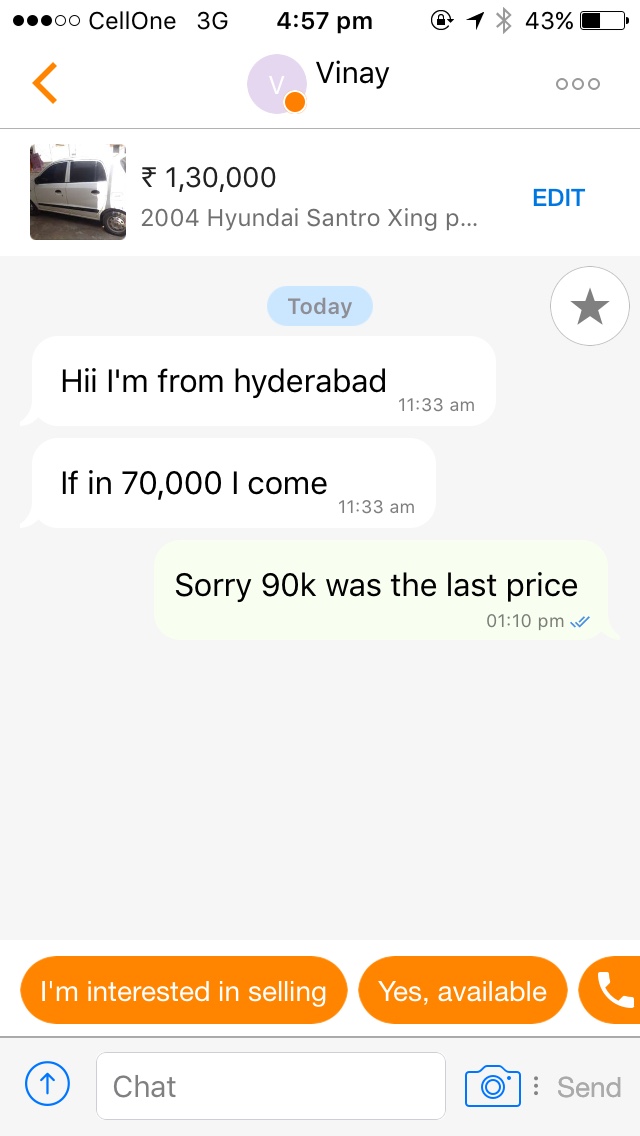Viewport: 640px width, 1136px height.
Task: Tap the star favorite button
Action: (589, 307)
